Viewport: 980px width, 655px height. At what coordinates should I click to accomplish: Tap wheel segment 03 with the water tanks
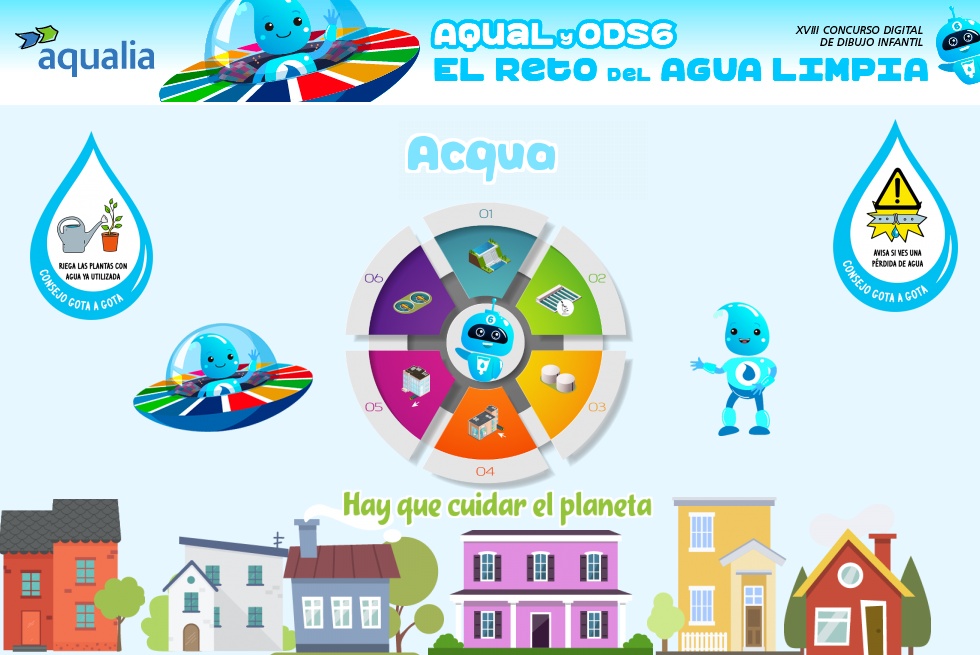pyautogui.click(x=562, y=382)
